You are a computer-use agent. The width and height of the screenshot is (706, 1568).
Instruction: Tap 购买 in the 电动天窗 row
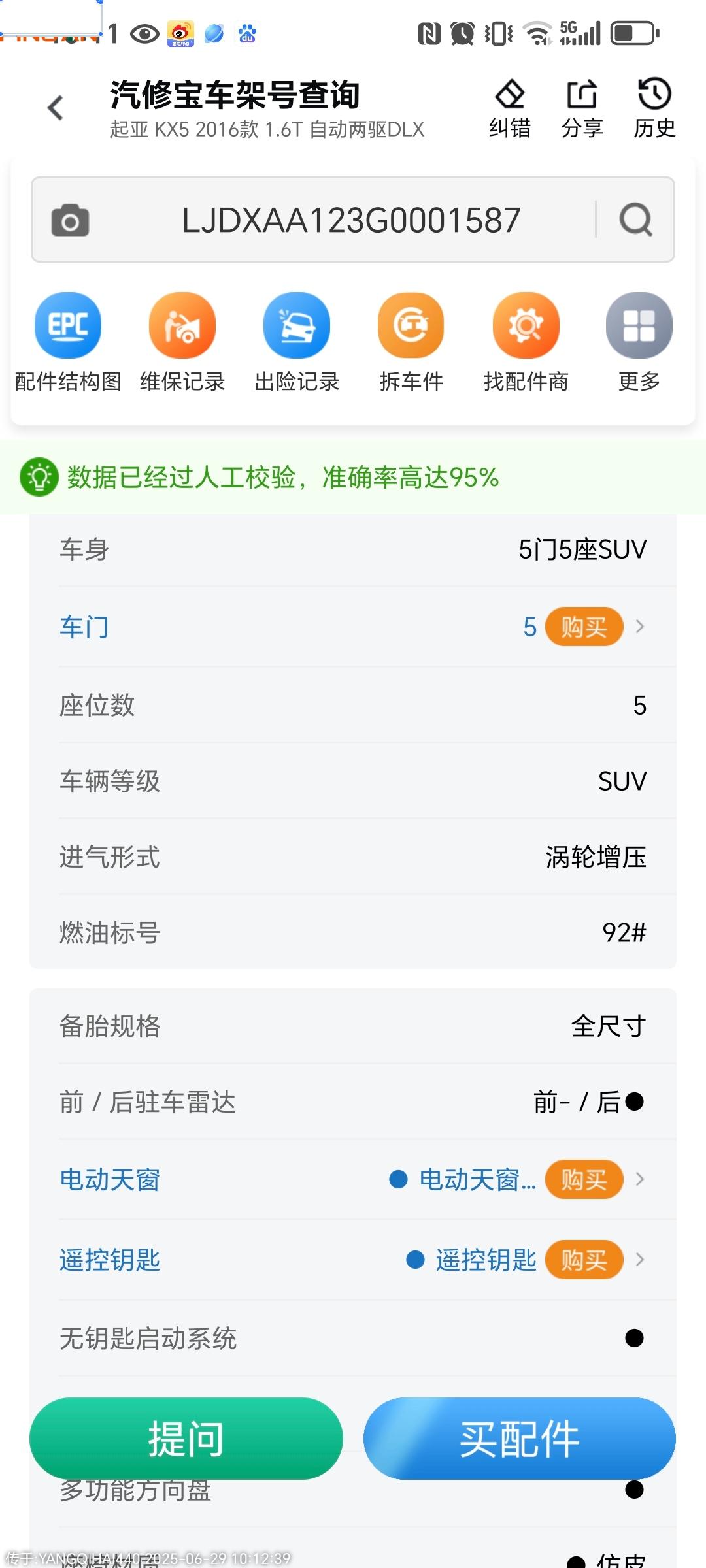click(x=584, y=1179)
